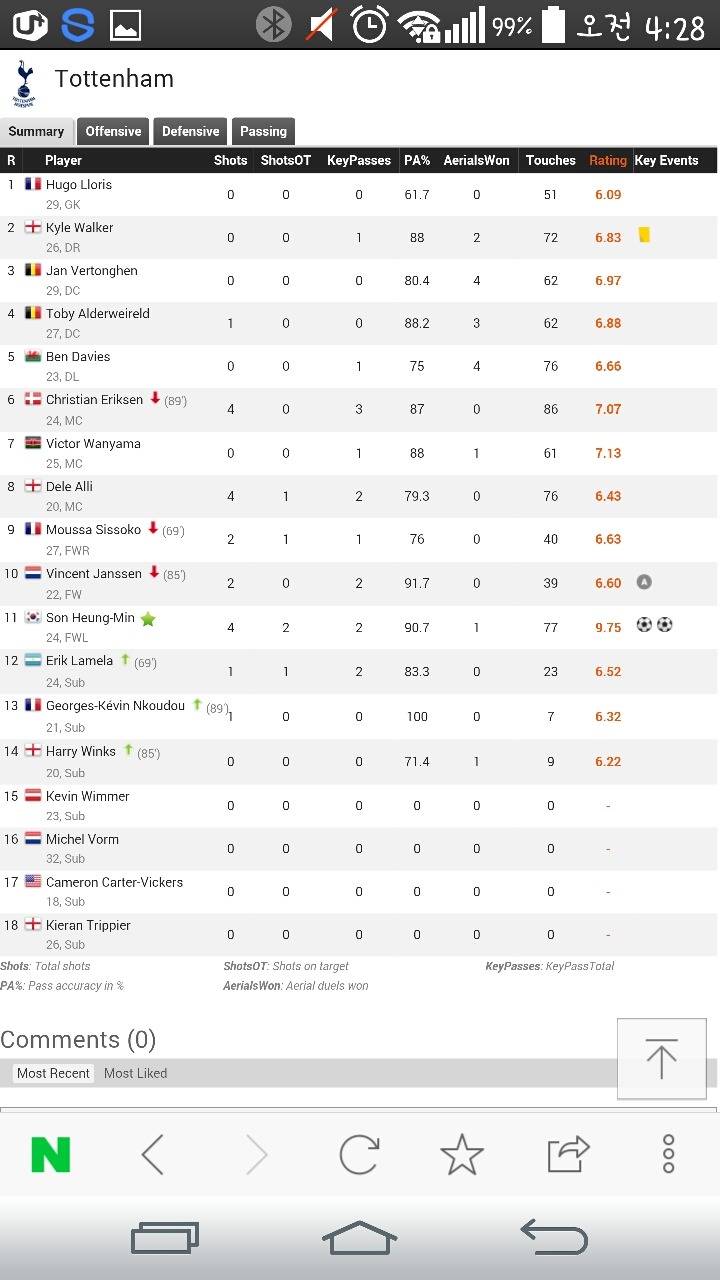Switch to the Defensive tab
The width and height of the screenshot is (720, 1280).
[190, 131]
